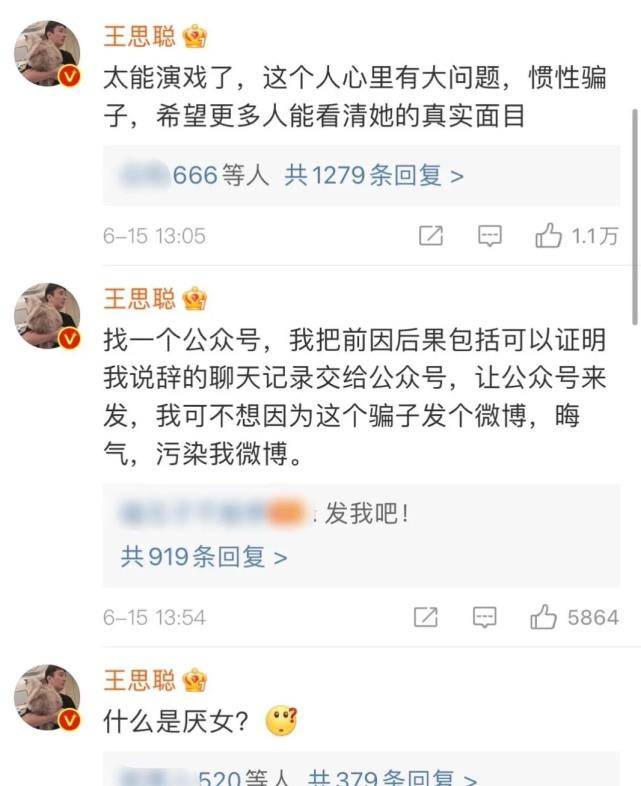This screenshot has height=786, width=641.
Task: Open 王思聪's profile from the first comment avatar
Action: point(47,54)
